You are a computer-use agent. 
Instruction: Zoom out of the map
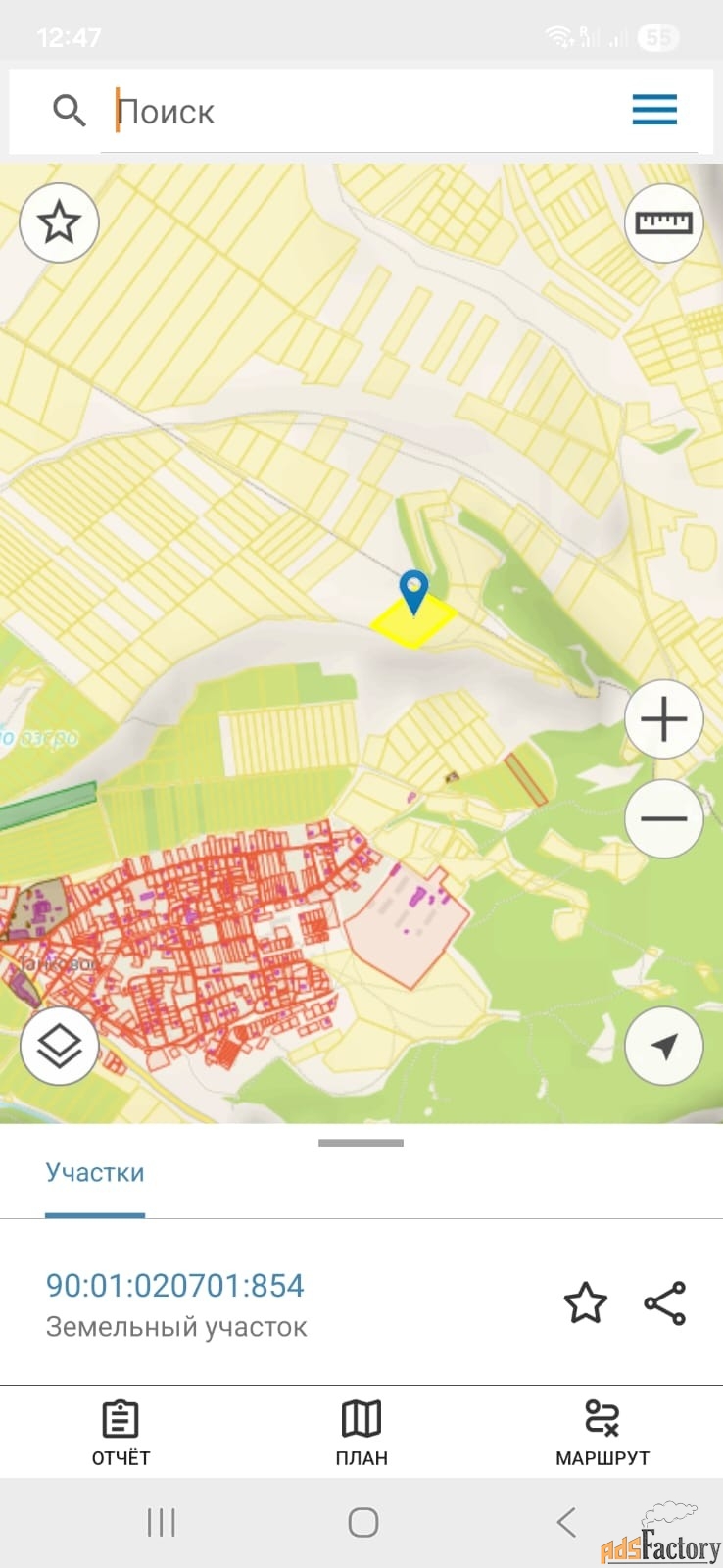pos(663,818)
